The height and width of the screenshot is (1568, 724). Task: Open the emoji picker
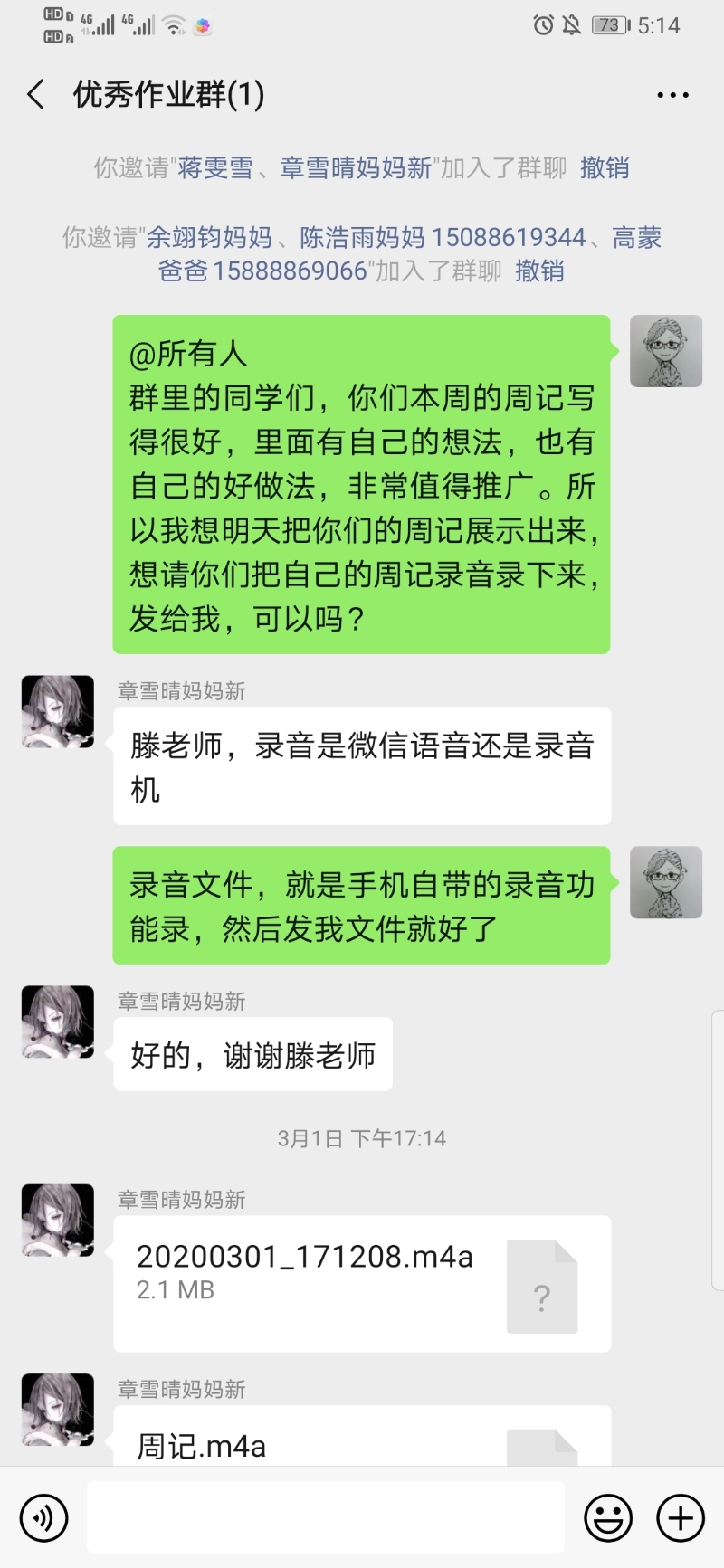[x=608, y=1517]
